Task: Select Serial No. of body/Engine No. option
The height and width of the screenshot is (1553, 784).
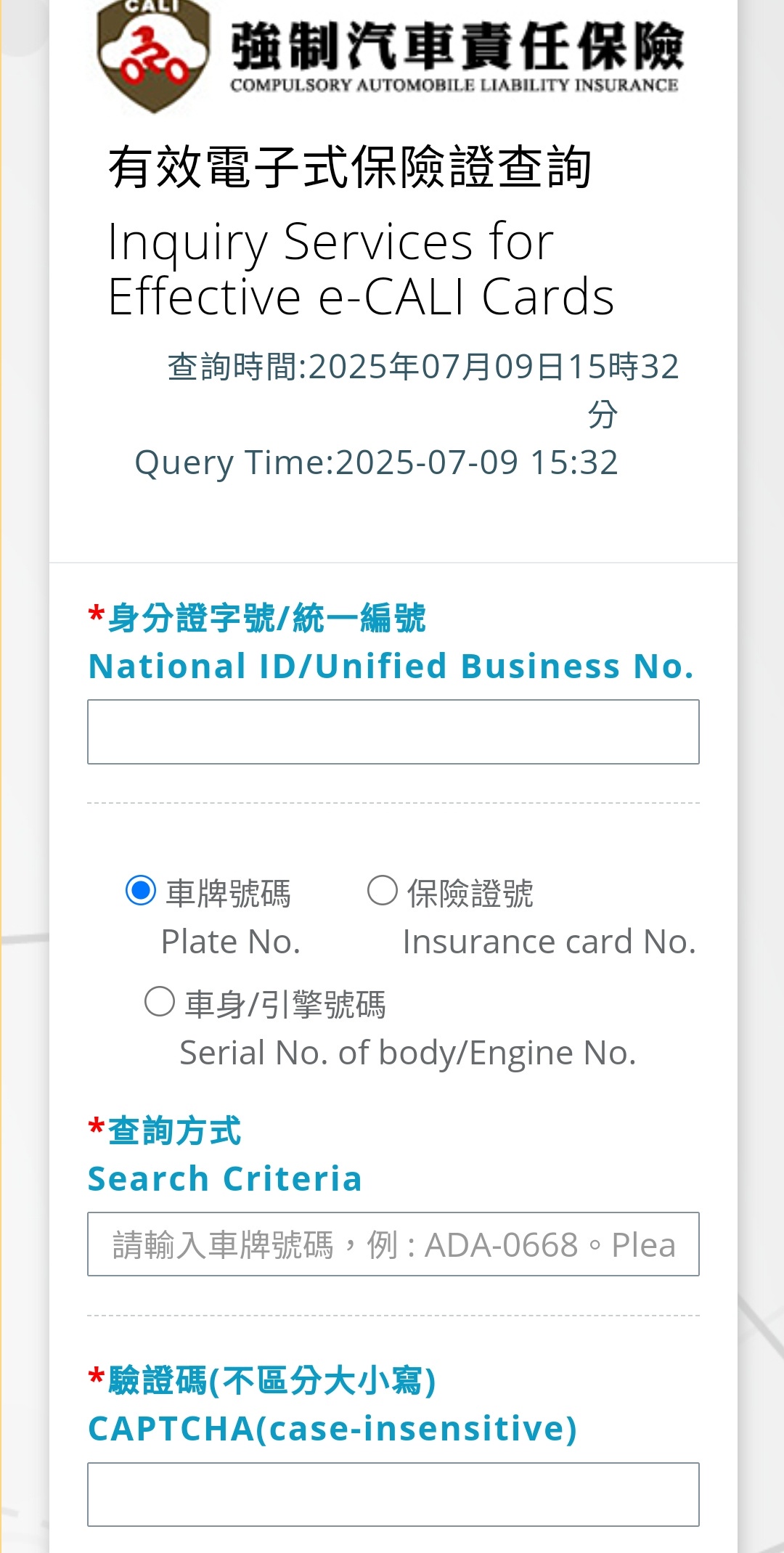Action: point(160,1002)
